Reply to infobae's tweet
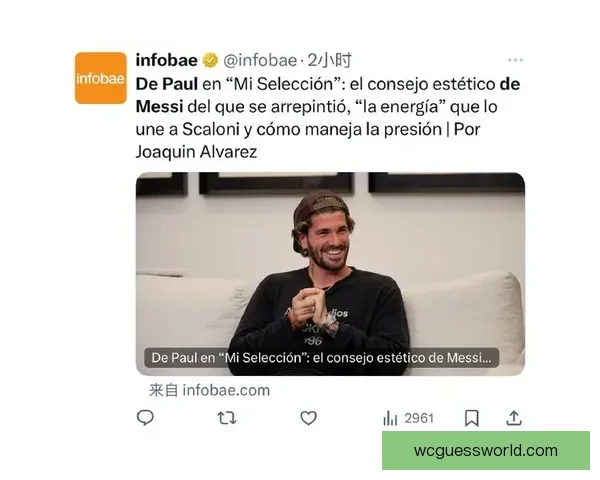 click(145, 418)
